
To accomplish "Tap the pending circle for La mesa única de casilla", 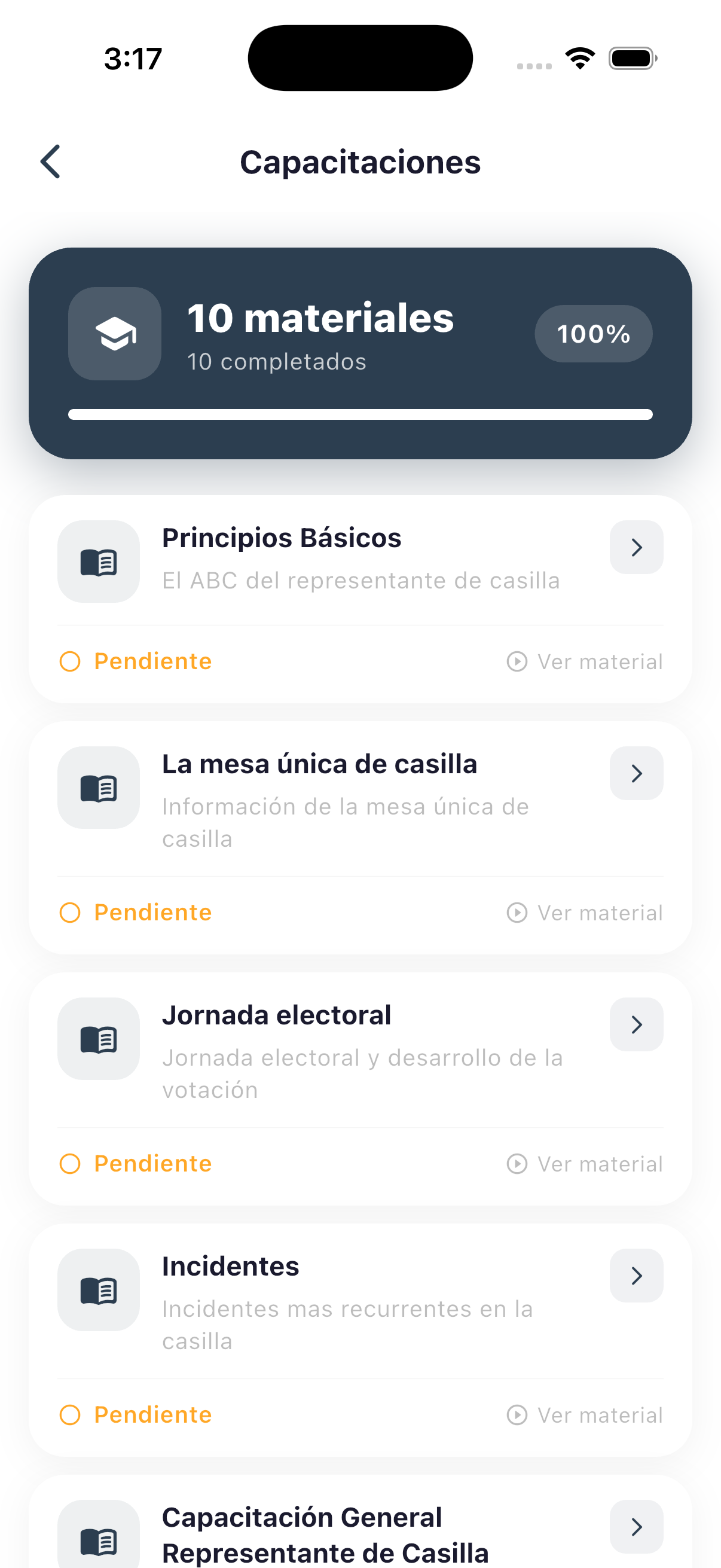I will pyautogui.click(x=70, y=913).
